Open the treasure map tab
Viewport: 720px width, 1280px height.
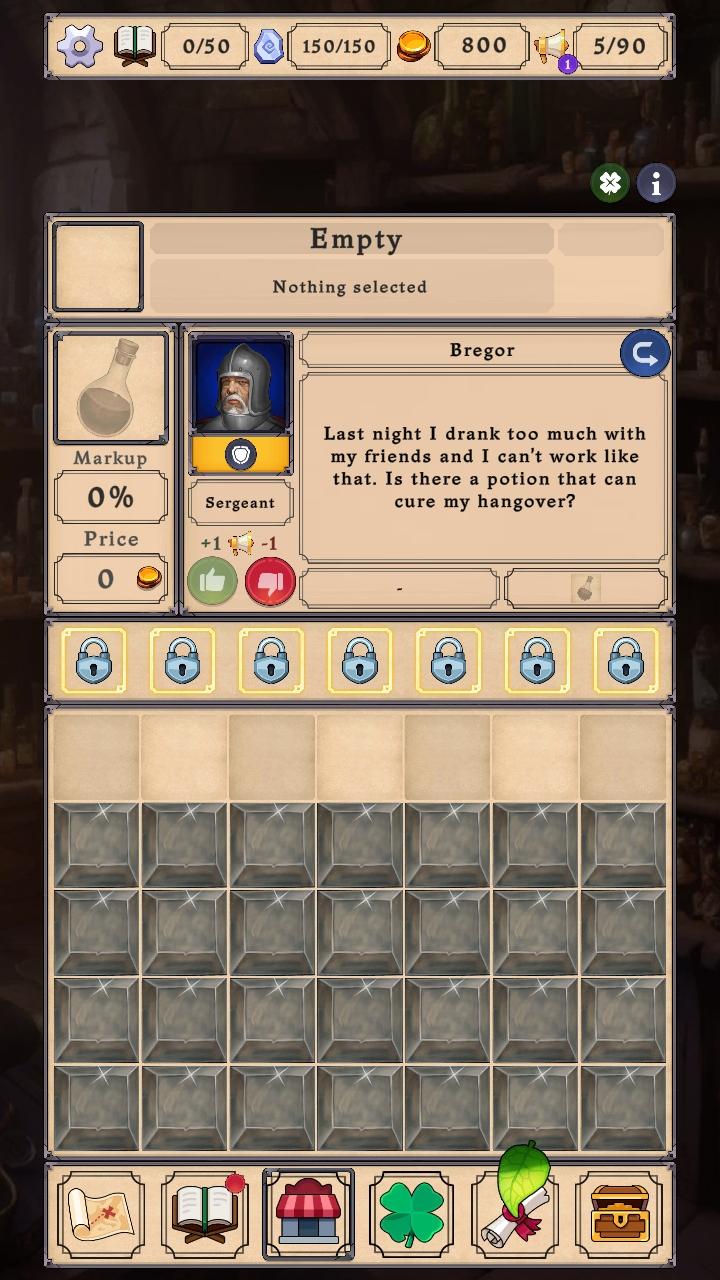coord(100,1214)
